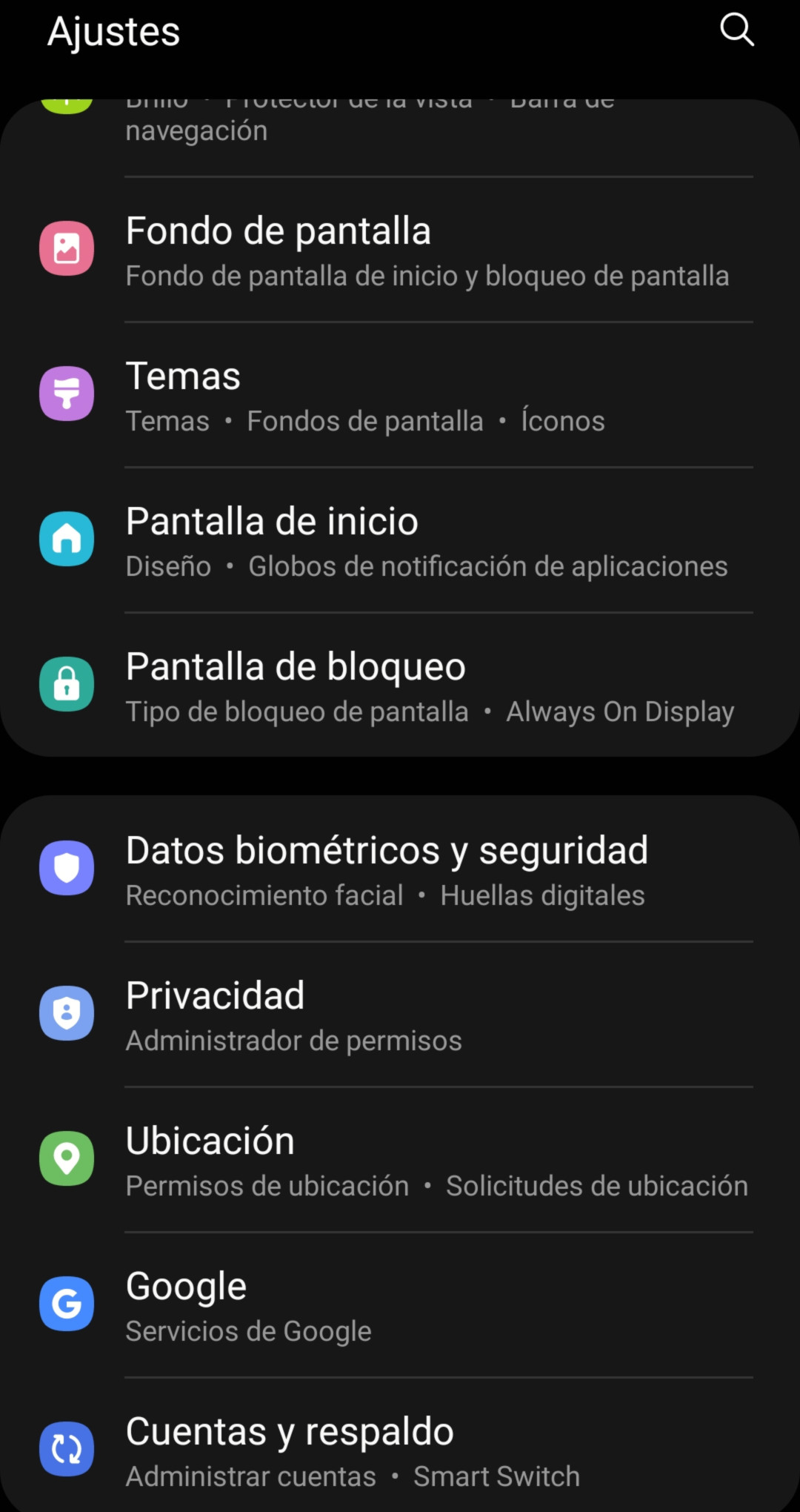Go to Temas settings

pyautogui.click(x=400, y=396)
